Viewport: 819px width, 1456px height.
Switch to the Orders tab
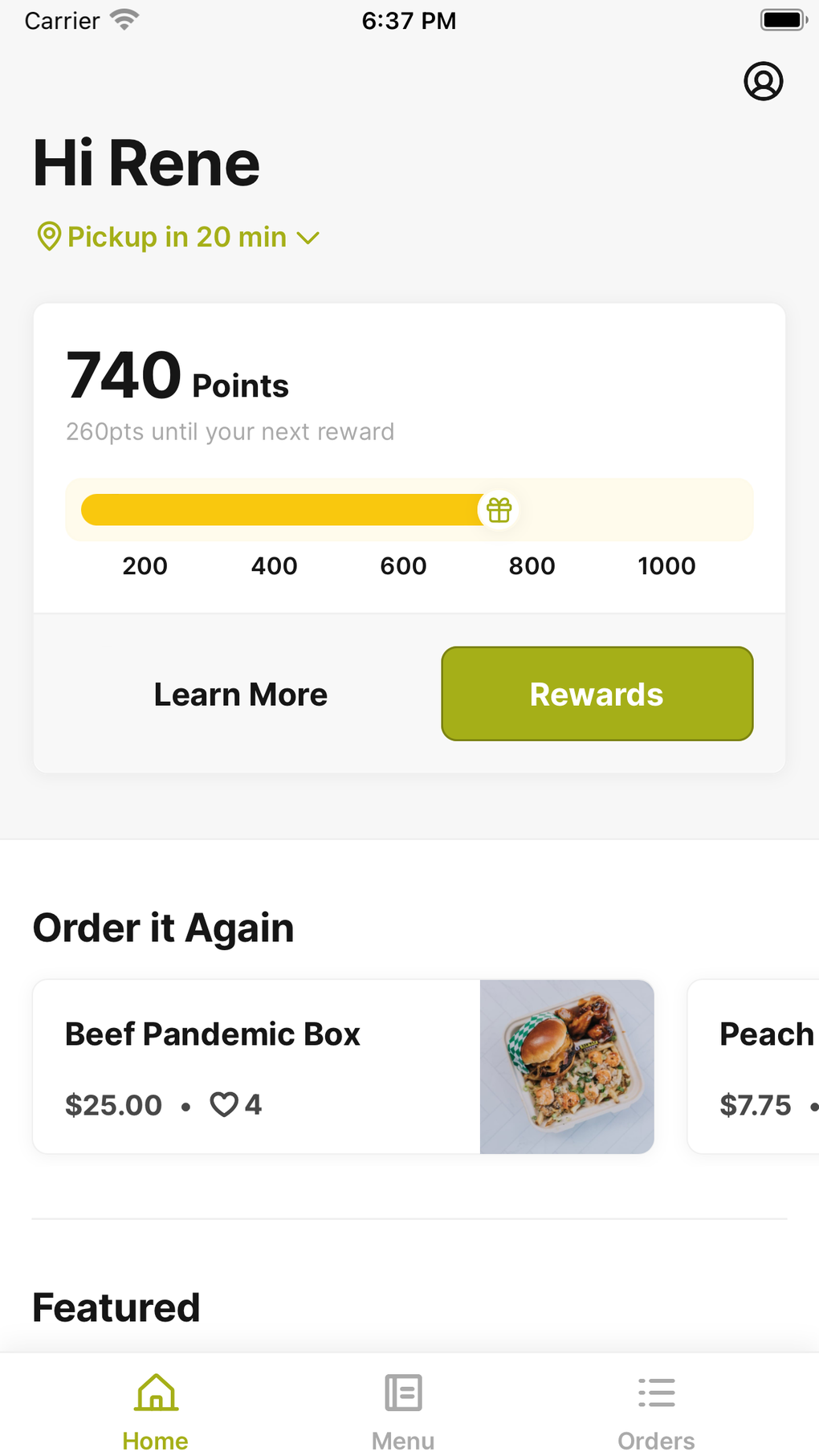tap(656, 1409)
